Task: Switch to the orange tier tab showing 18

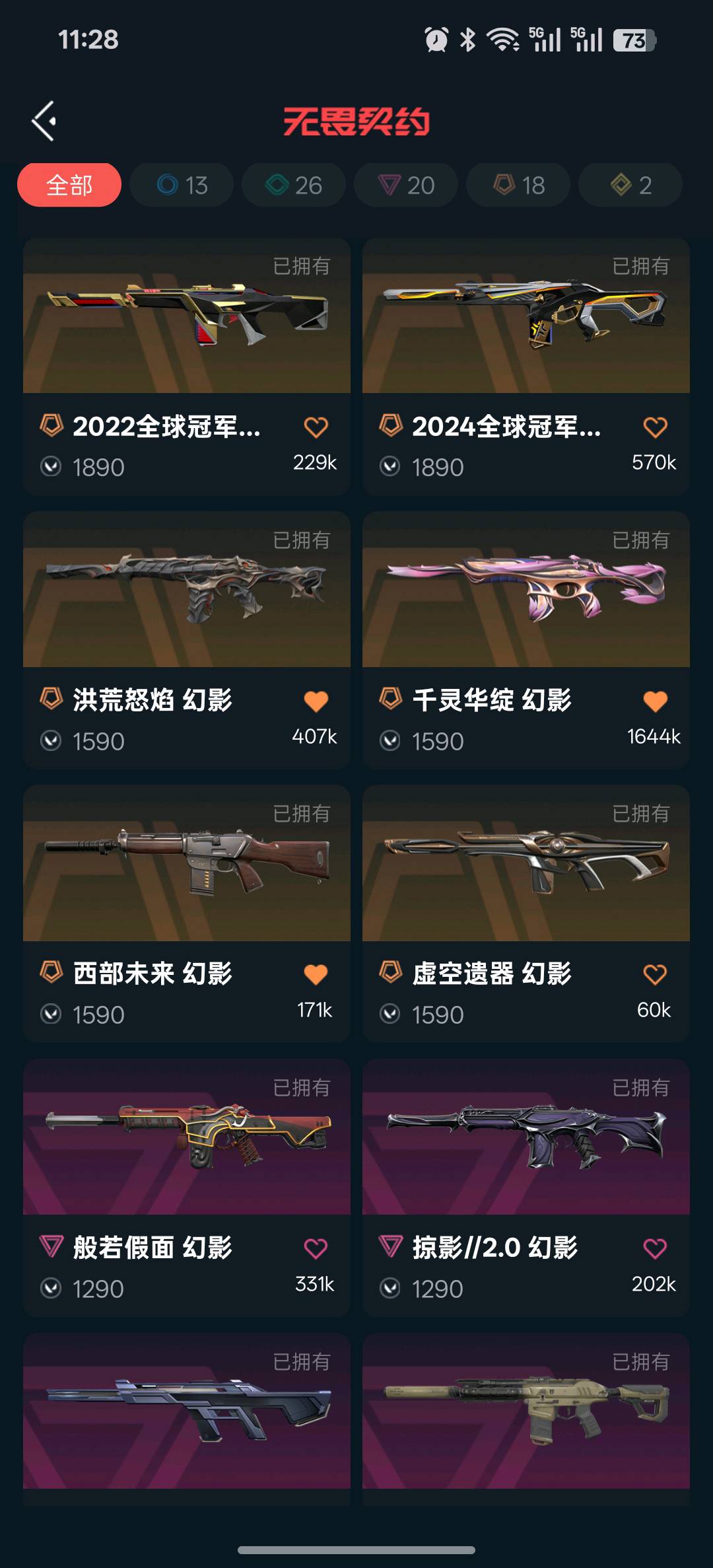Action: coord(518,185)
